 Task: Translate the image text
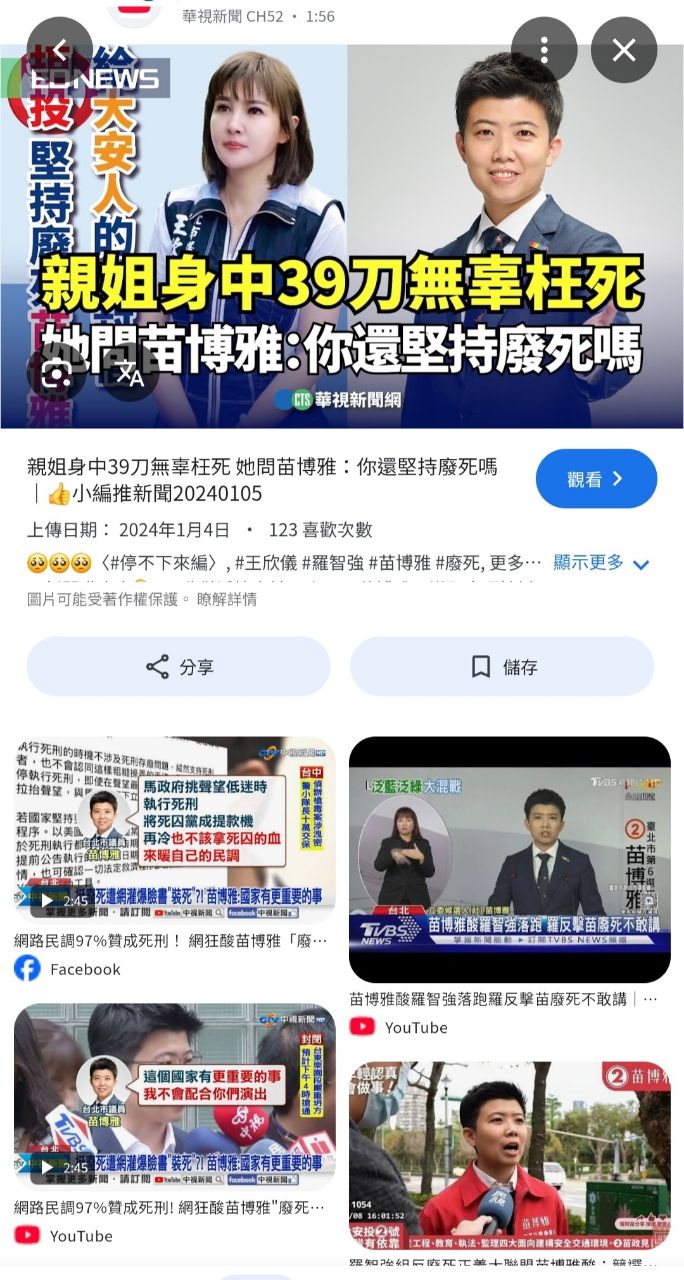pos(130,374)
